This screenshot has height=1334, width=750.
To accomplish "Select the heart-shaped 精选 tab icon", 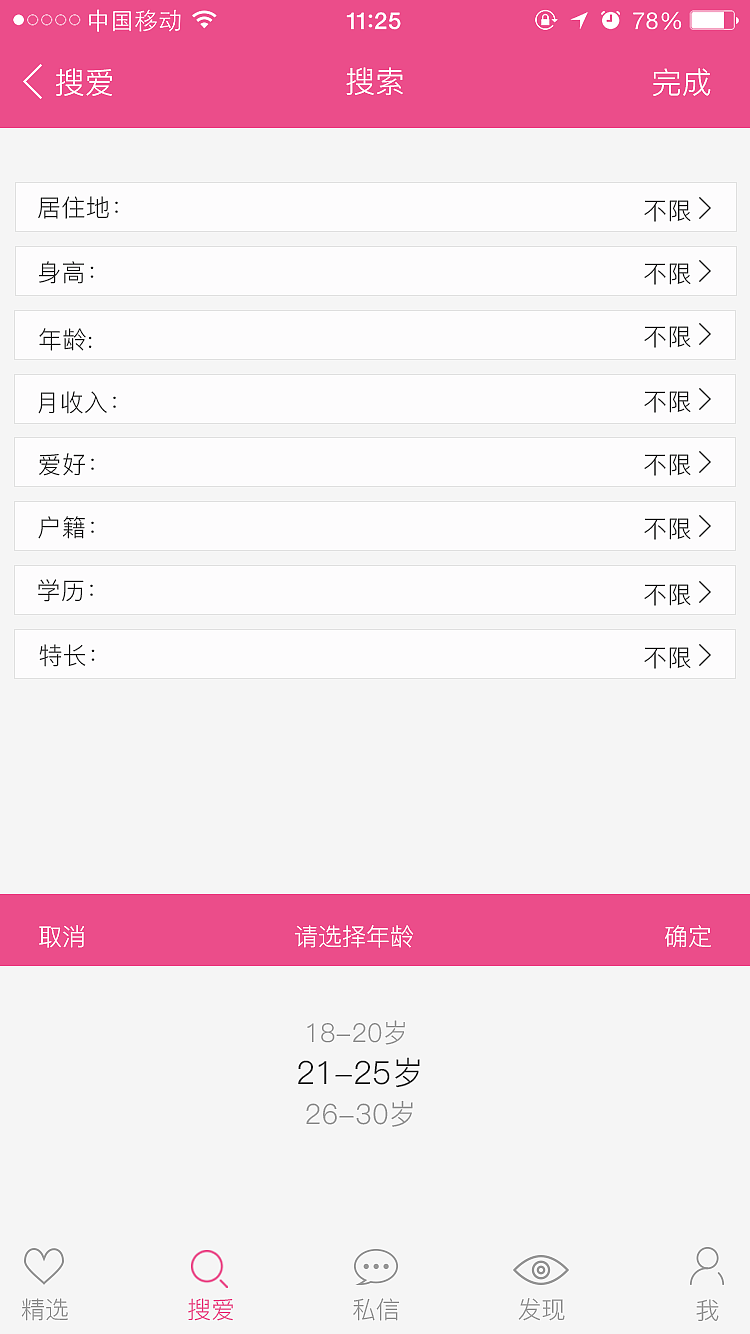I will (x=44, y=1265).
